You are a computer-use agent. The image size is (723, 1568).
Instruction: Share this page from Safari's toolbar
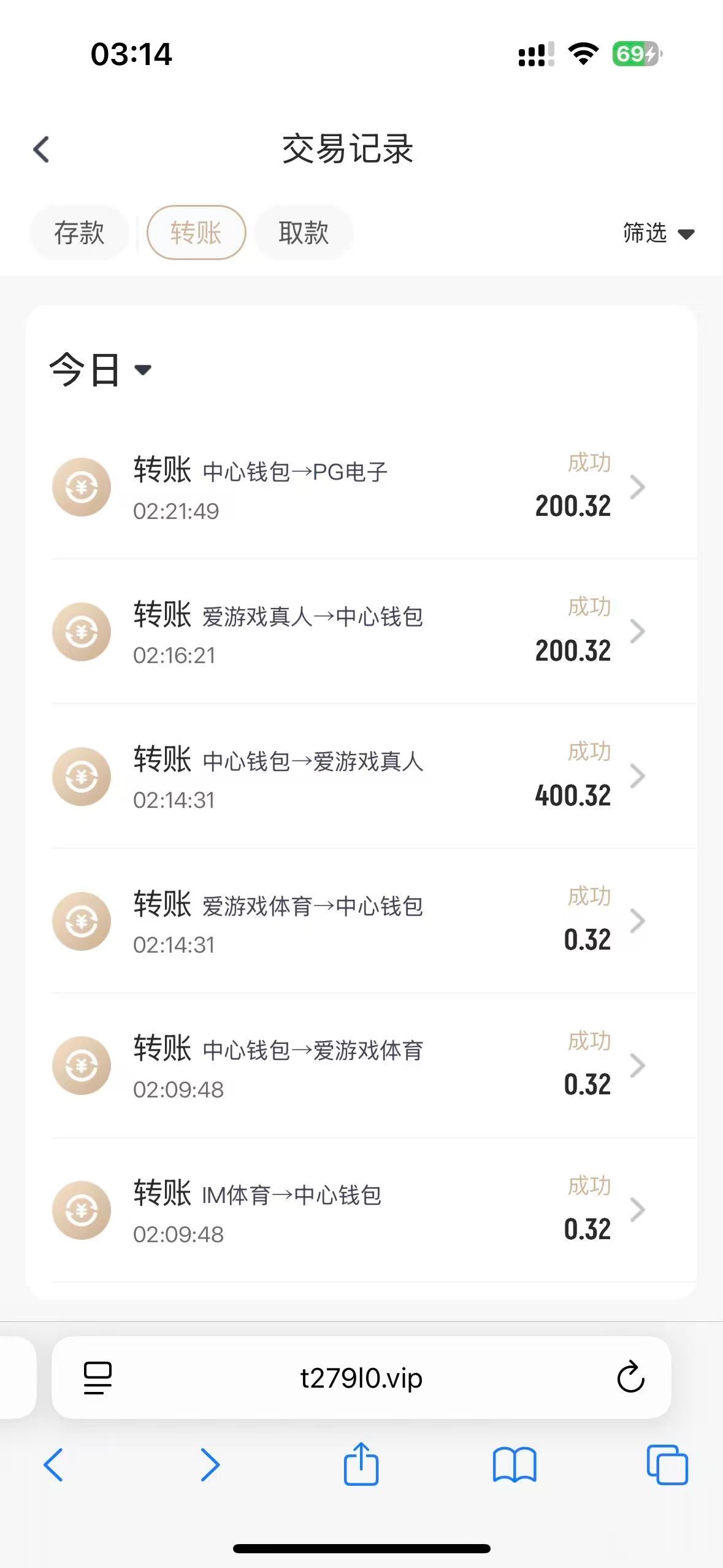361,1463
